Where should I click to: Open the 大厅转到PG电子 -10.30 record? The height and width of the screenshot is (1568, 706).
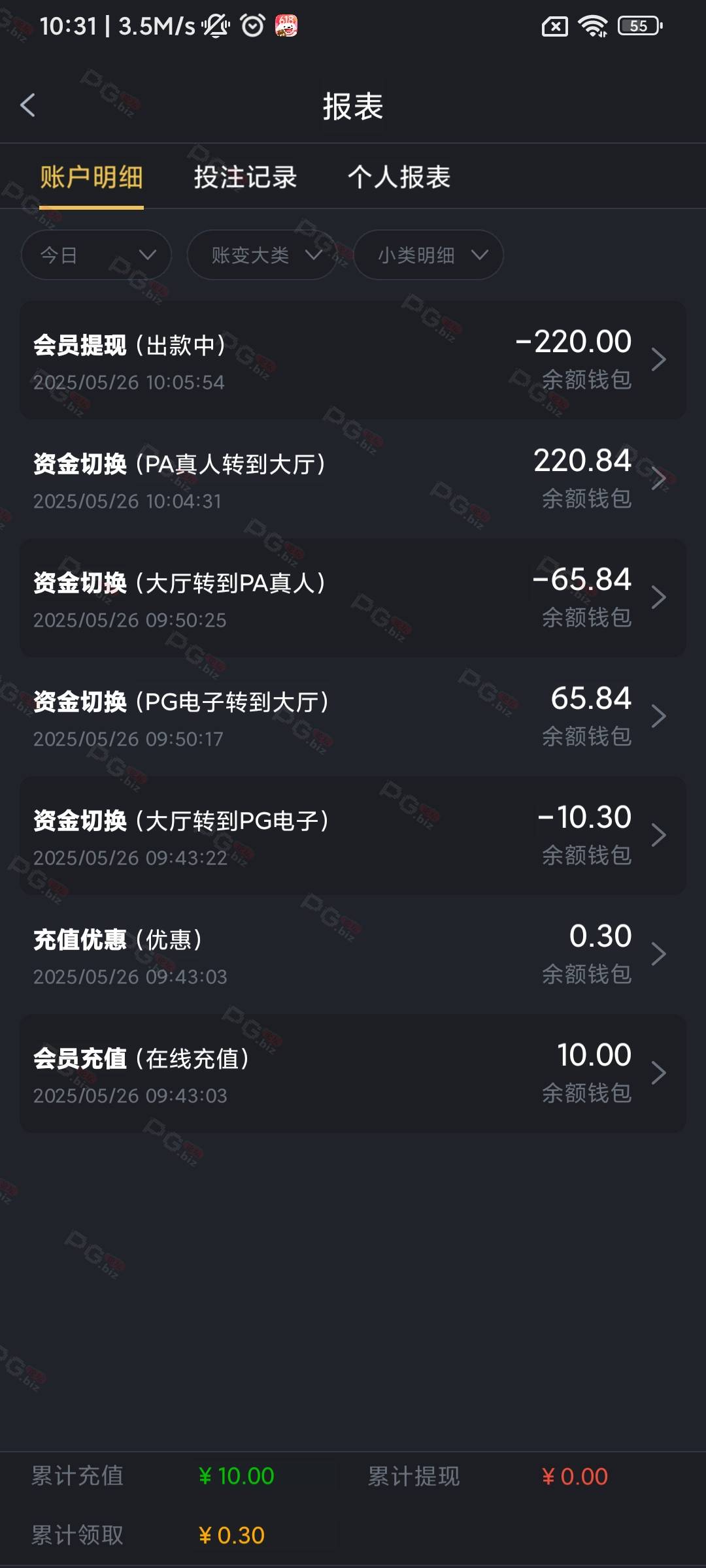click(353, 836)
